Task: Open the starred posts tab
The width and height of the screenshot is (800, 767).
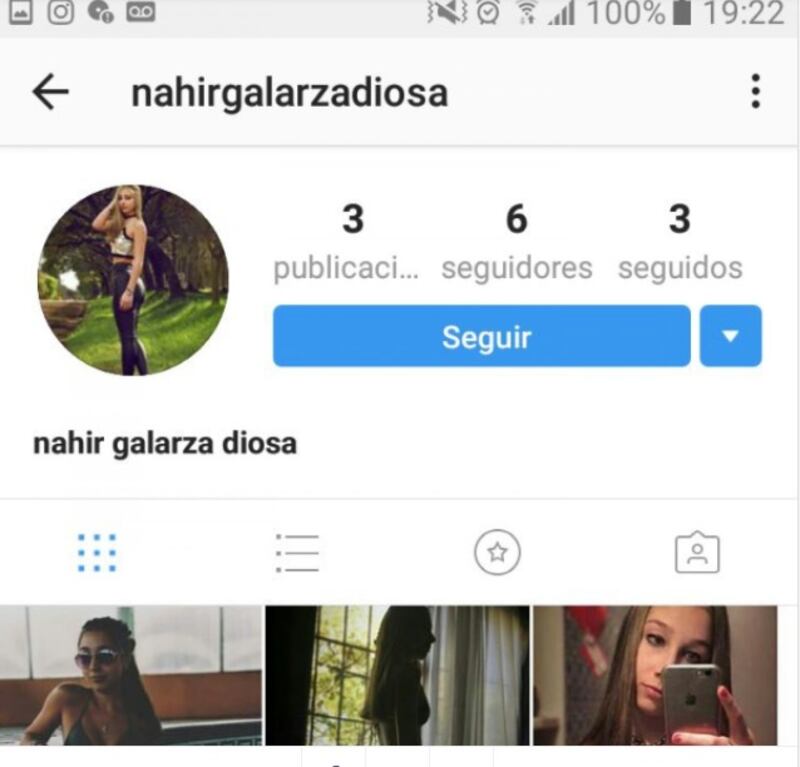Action: click(497, 552)
